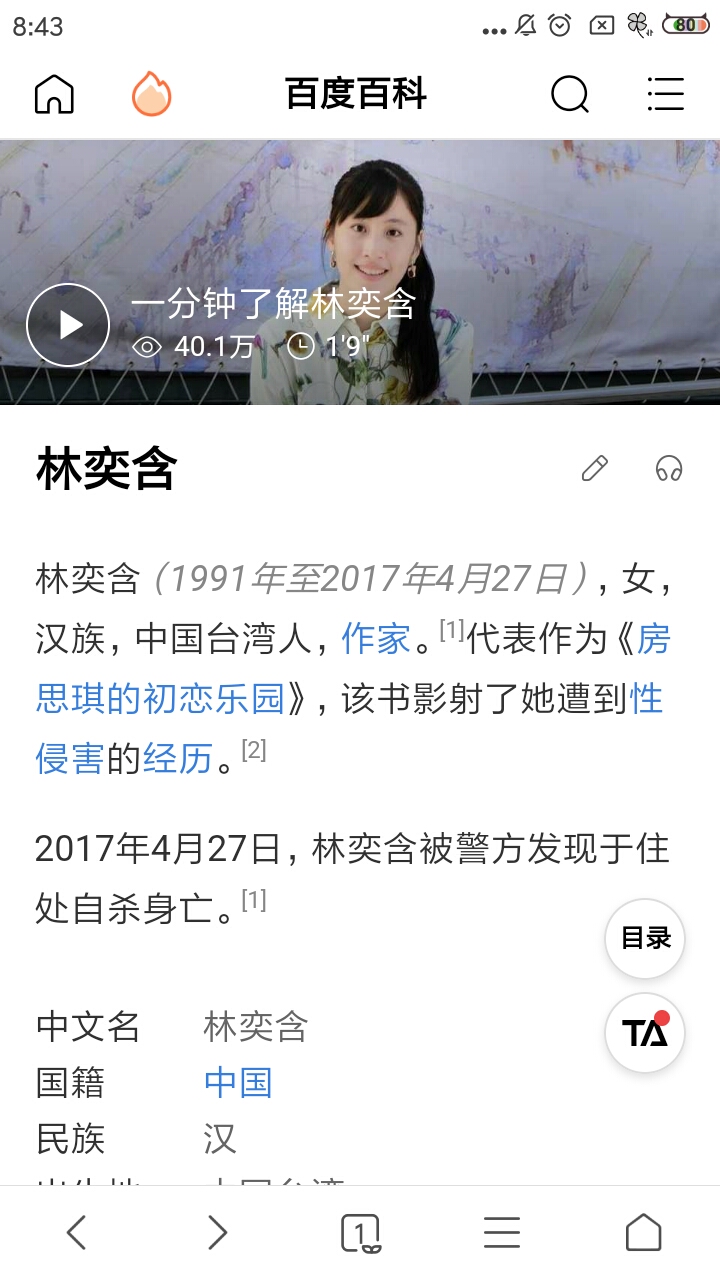Play the one-minute intro video

68,325
